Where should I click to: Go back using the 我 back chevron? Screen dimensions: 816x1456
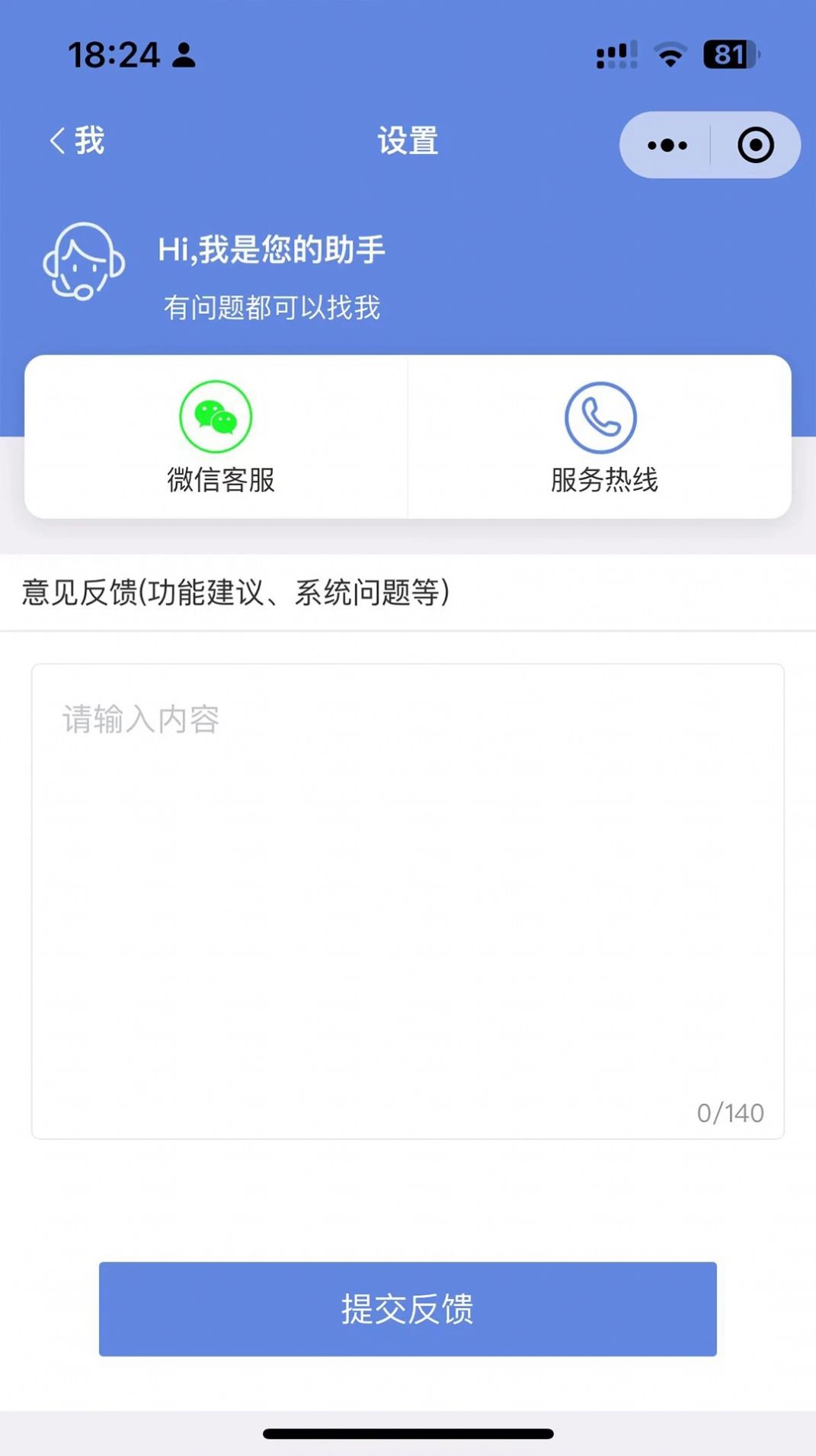point(76,139)
